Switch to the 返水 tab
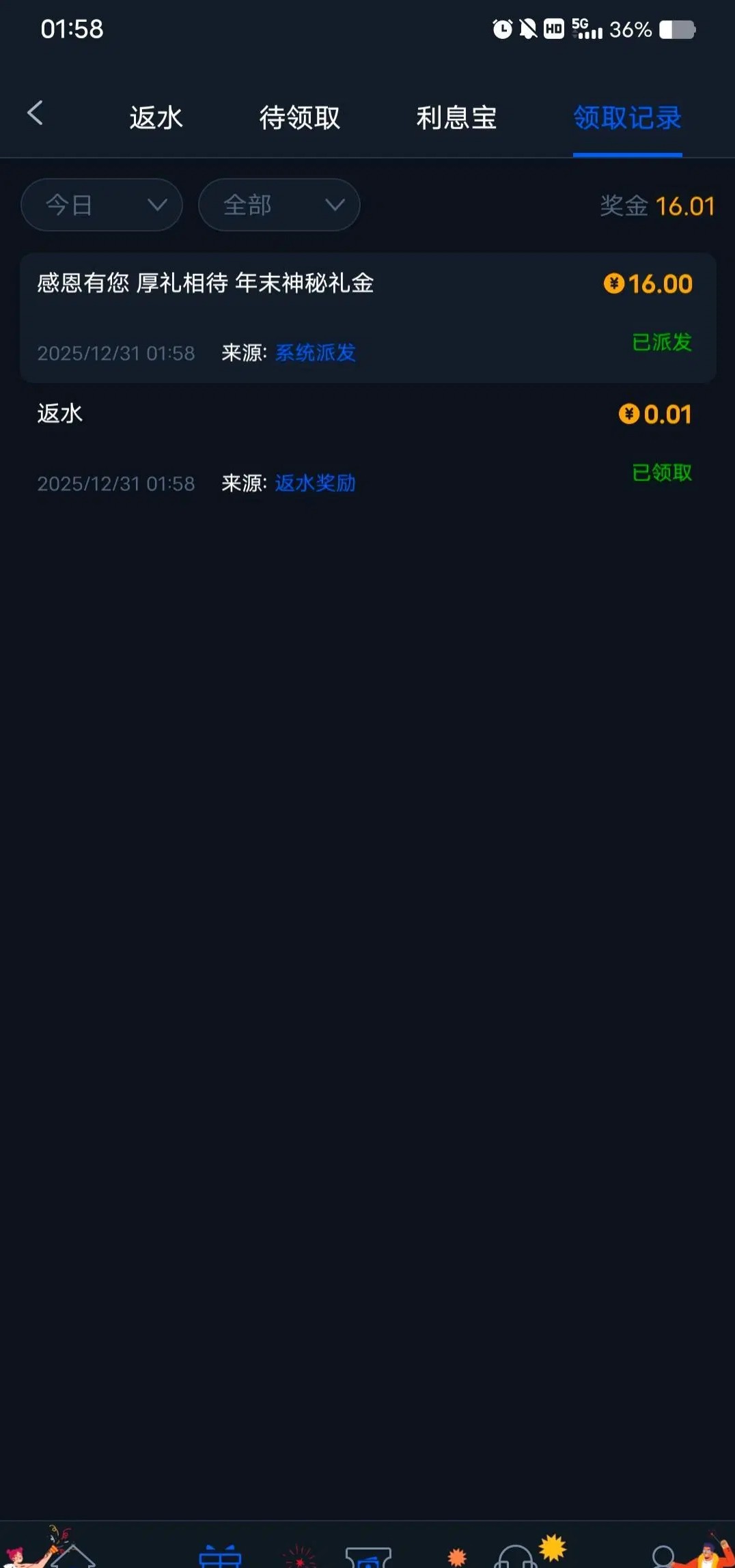735x1568 pixels. click(156, 117)
